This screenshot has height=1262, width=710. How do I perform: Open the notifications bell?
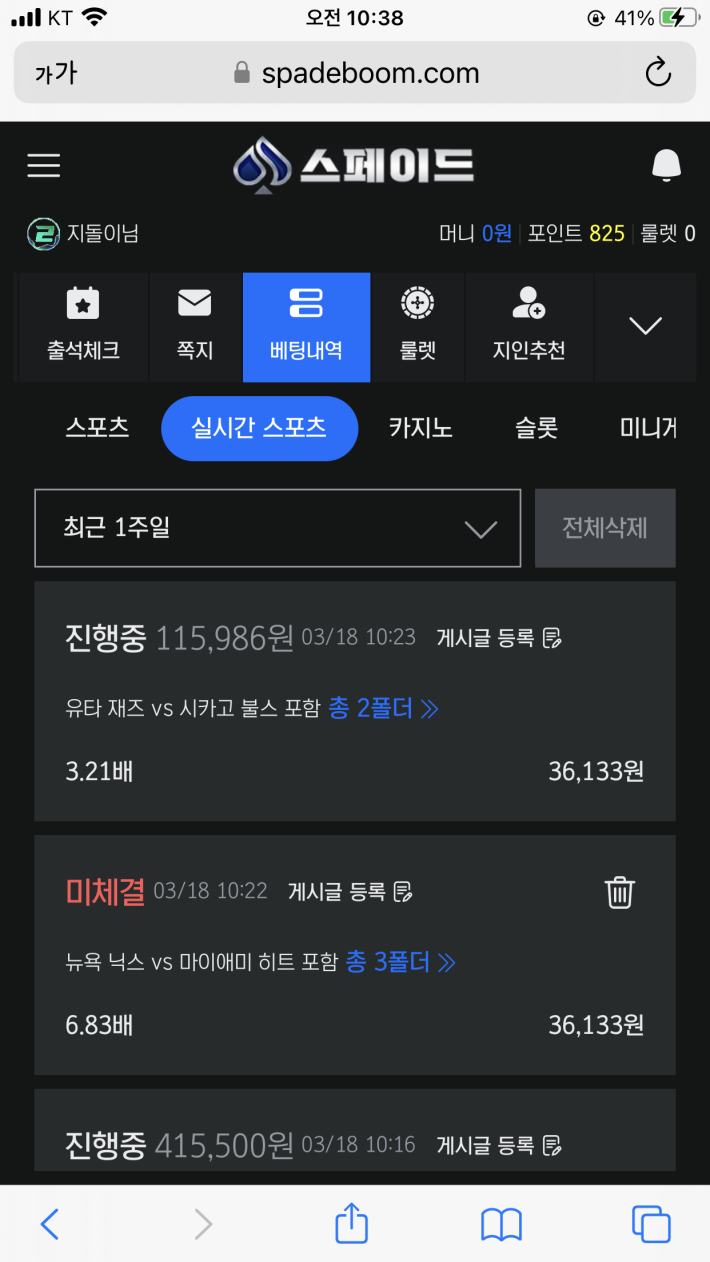pyautogui.click(x=666, y=165)
